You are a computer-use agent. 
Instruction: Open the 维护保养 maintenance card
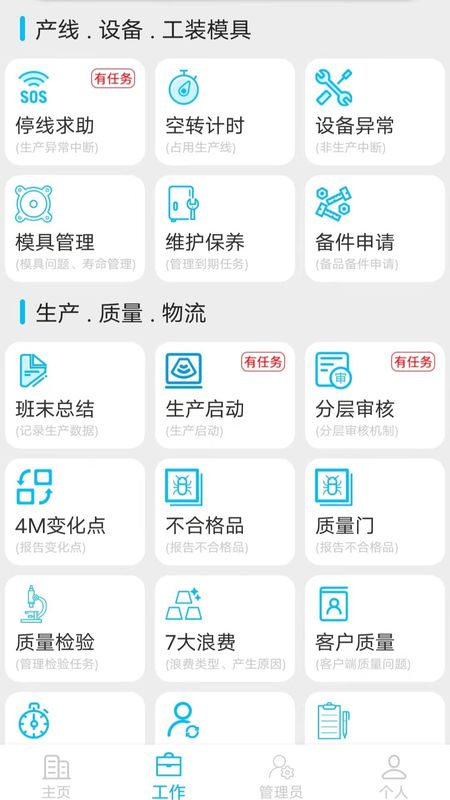(x=225, y=229)
